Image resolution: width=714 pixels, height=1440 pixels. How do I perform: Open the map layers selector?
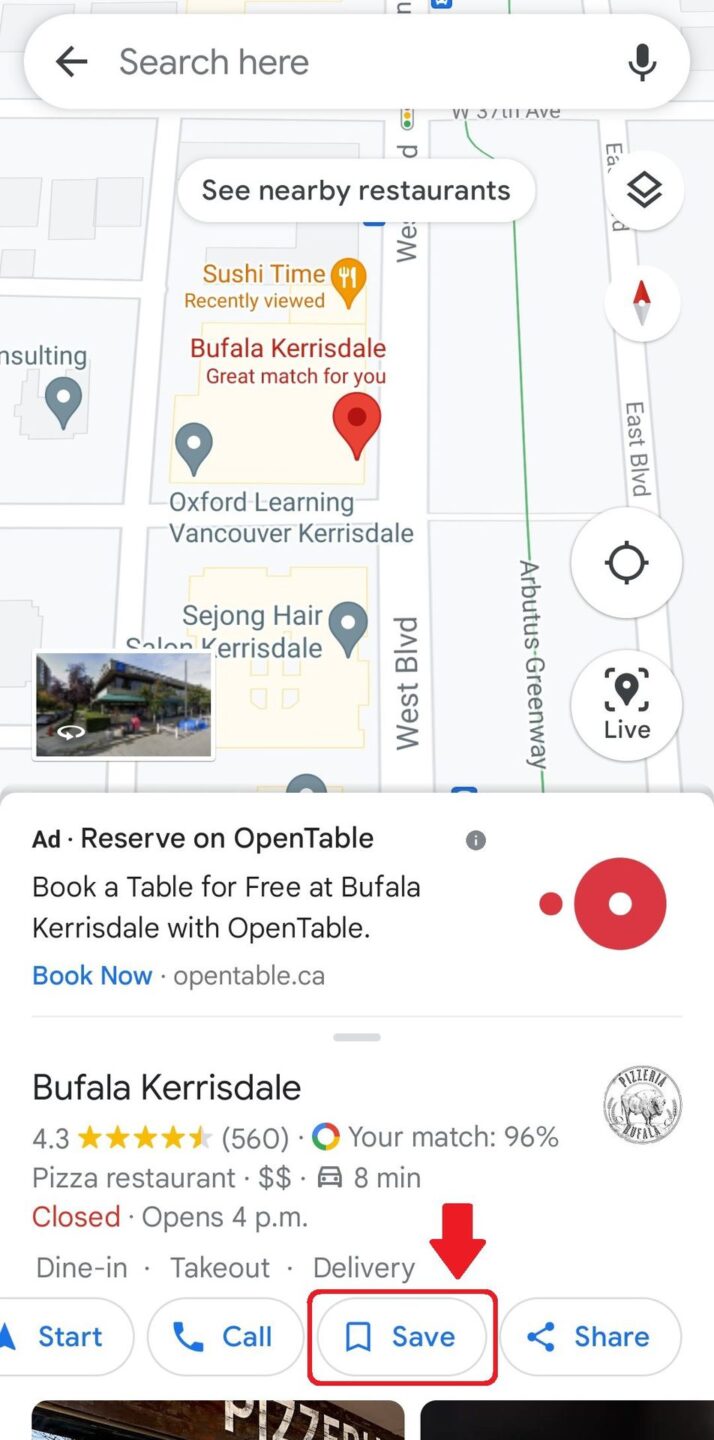coord(643,190)
